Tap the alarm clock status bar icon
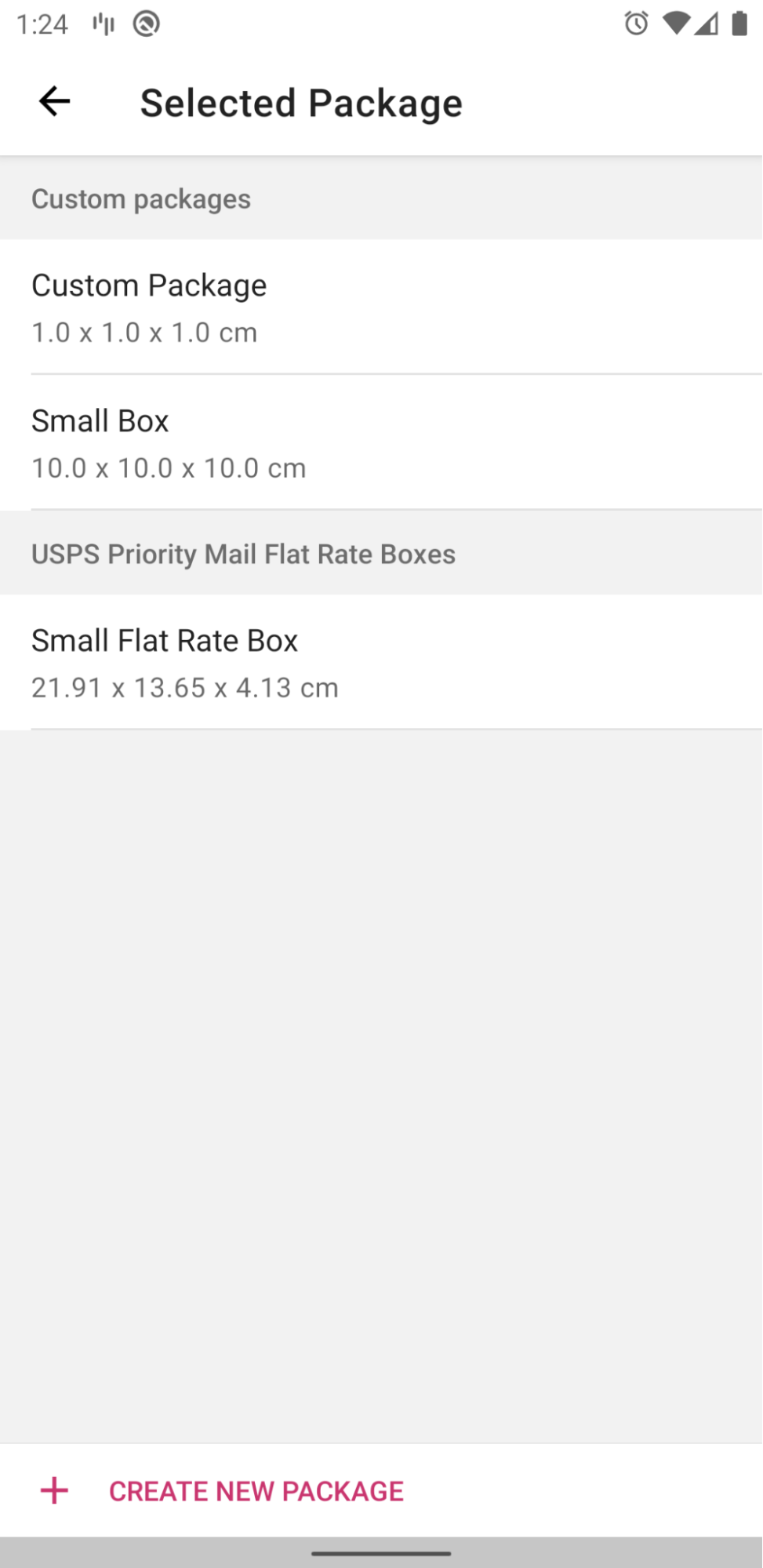The height and width of the screenshot is (1568, 763). (x=634, y=24)
